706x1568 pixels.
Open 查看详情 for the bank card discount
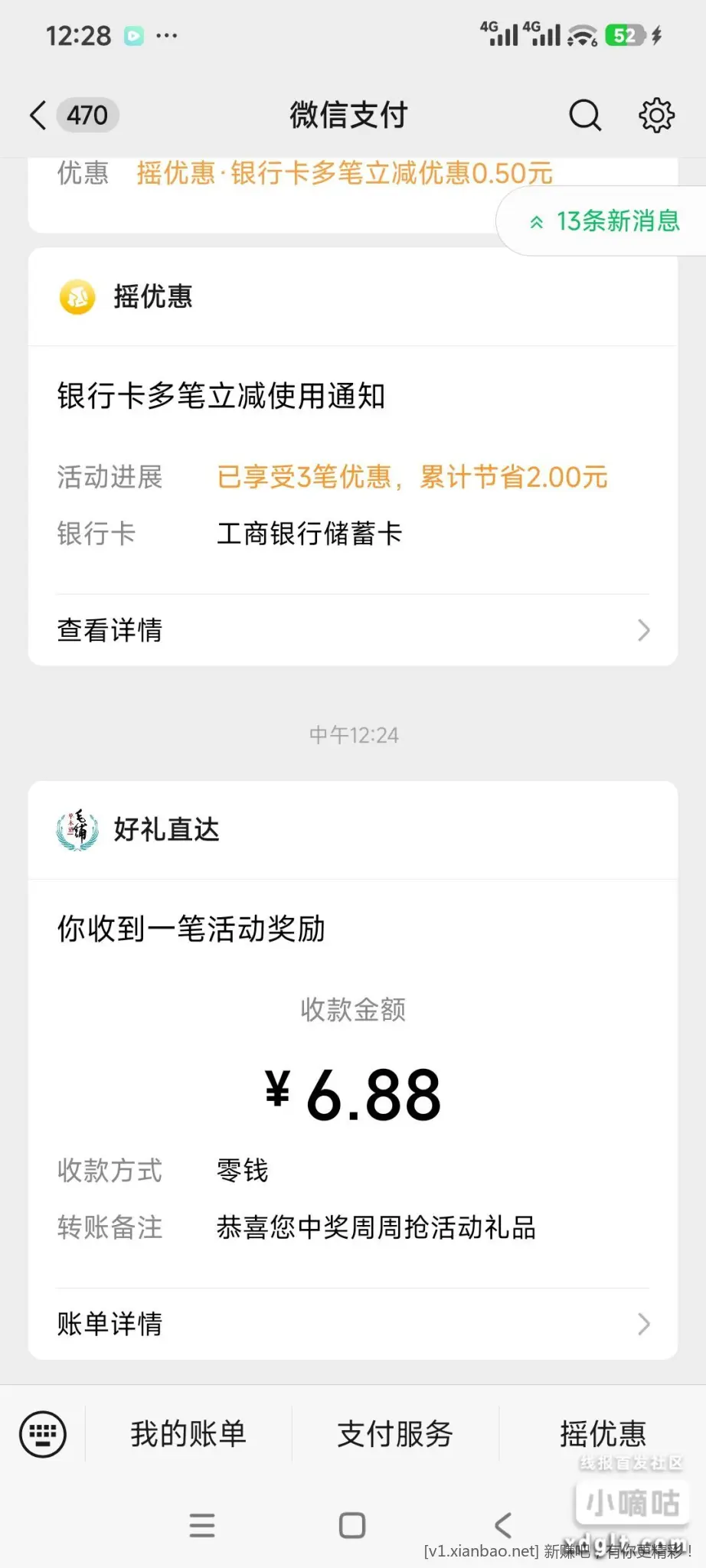pyautogui.click(x=352, y=630)
